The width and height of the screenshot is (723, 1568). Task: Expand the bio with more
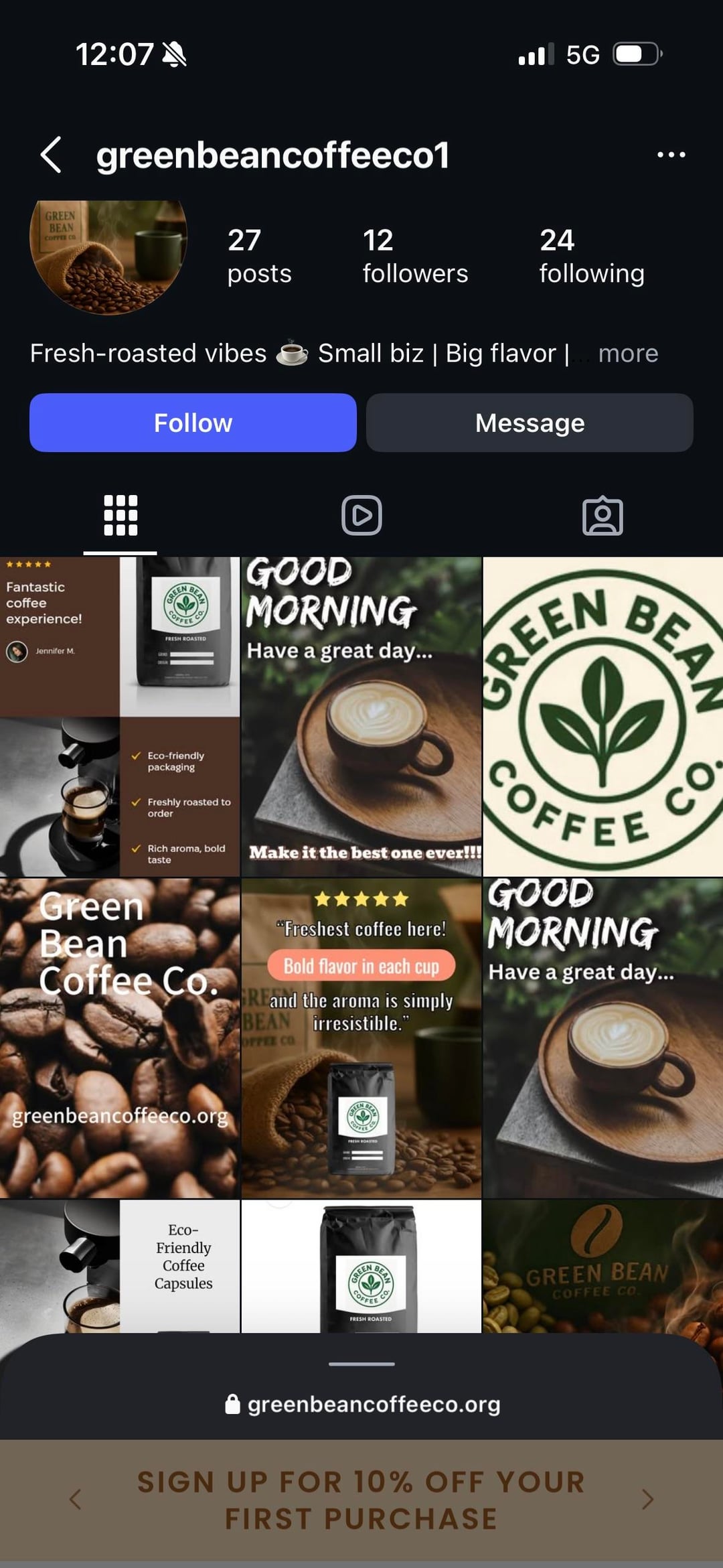pos(628,353)
